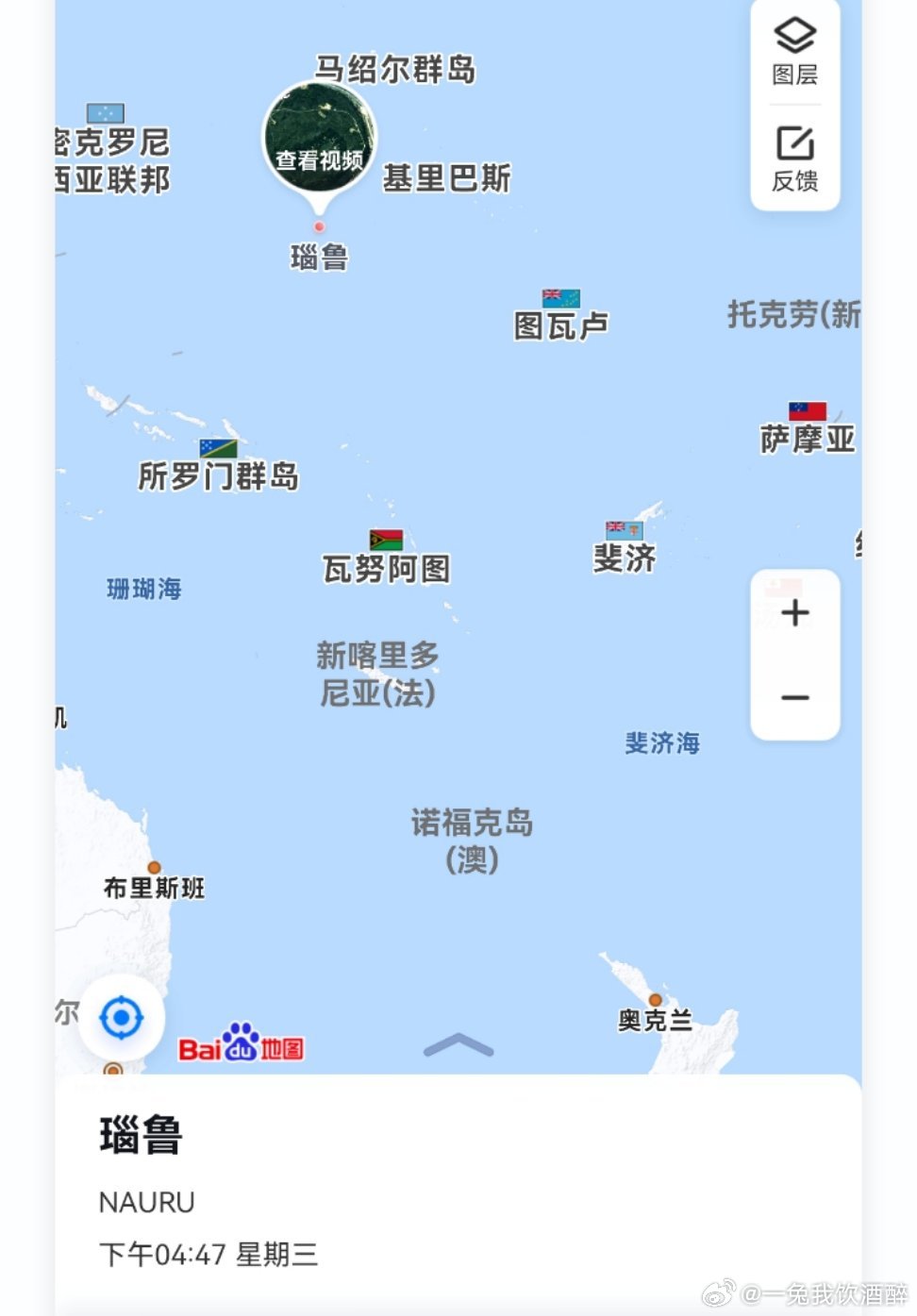Tap the NAURU title in bottom panel
This screenshot has height=1316, width=917.
tap(146, 1201)
